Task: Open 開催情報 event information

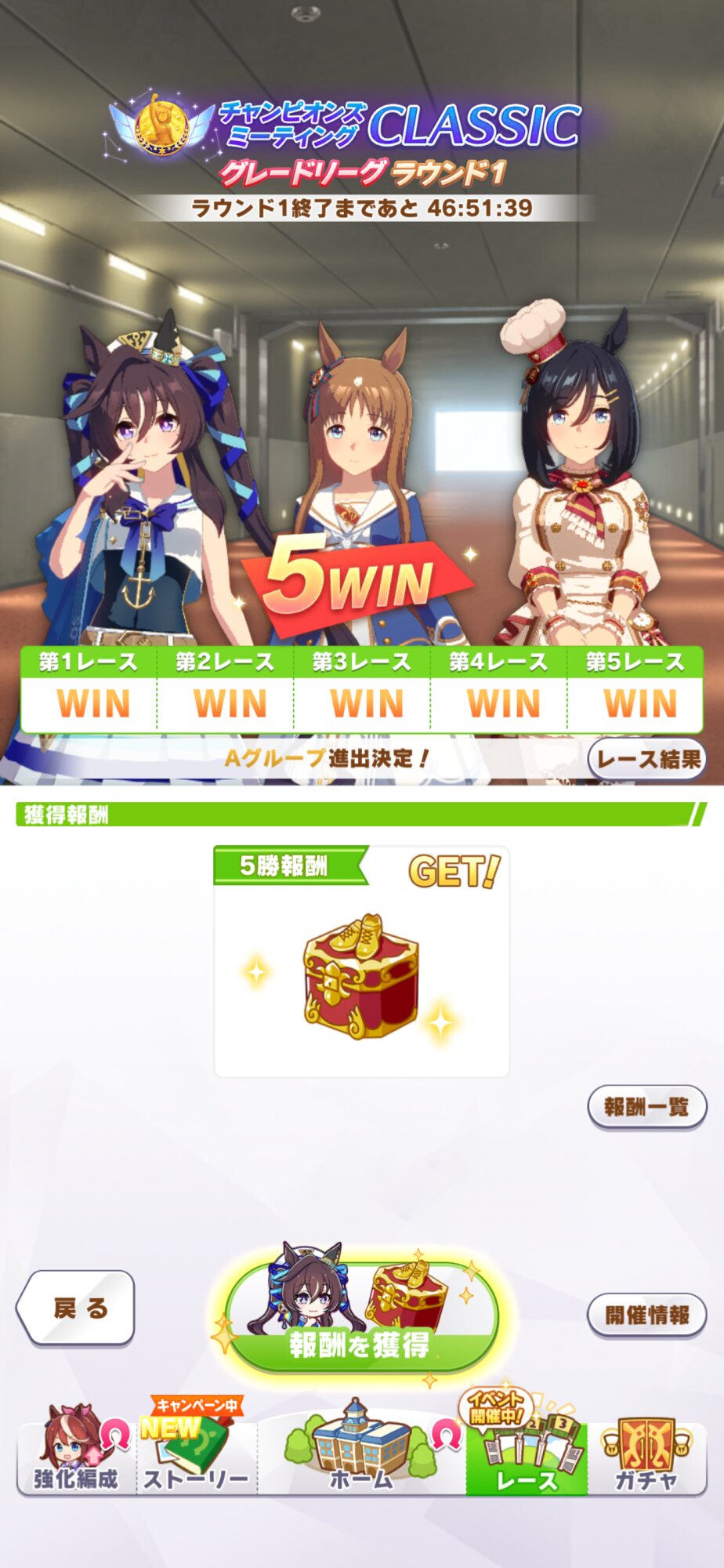Action: pyautogui.click(x=647, y=1315)
